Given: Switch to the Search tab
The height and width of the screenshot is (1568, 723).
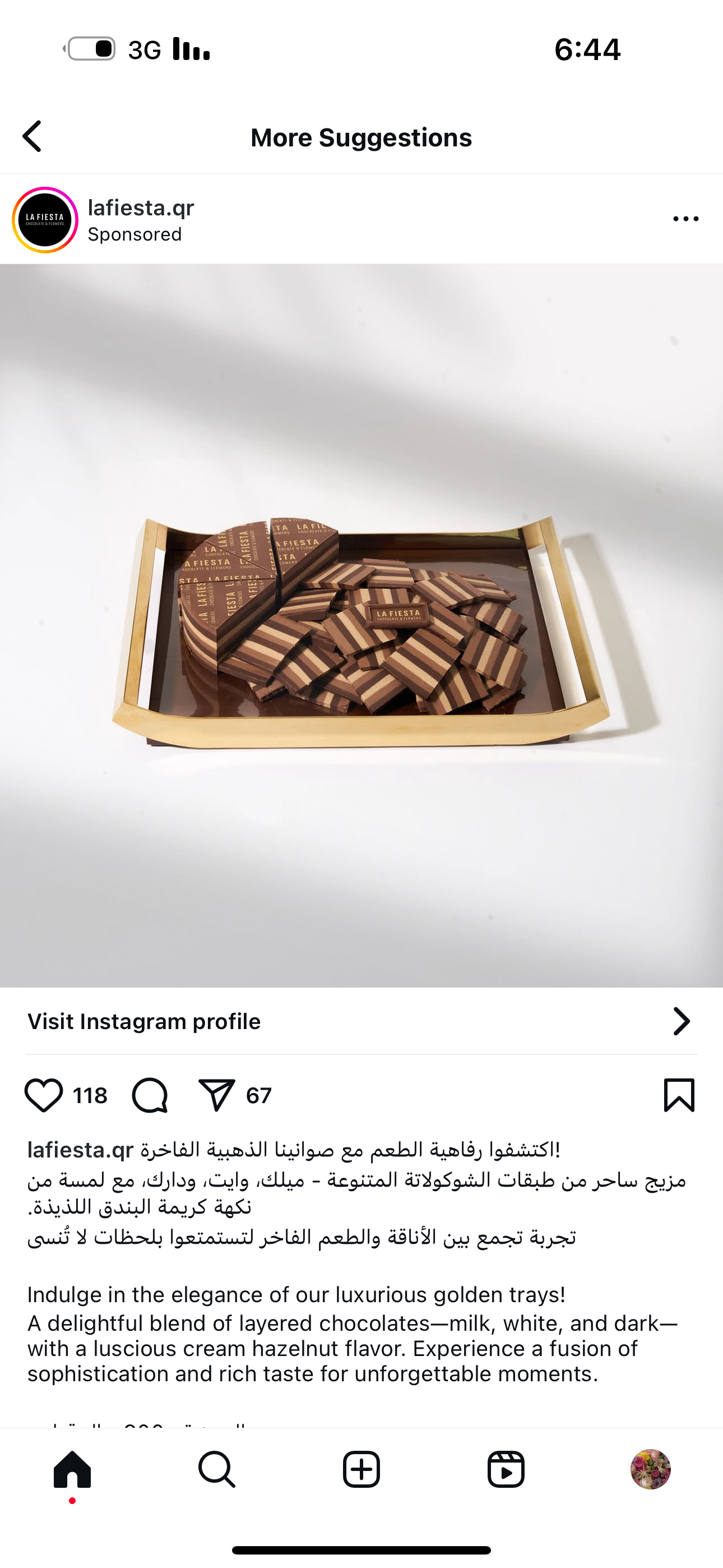Looking at the screenshot, I should [217, 1469].
